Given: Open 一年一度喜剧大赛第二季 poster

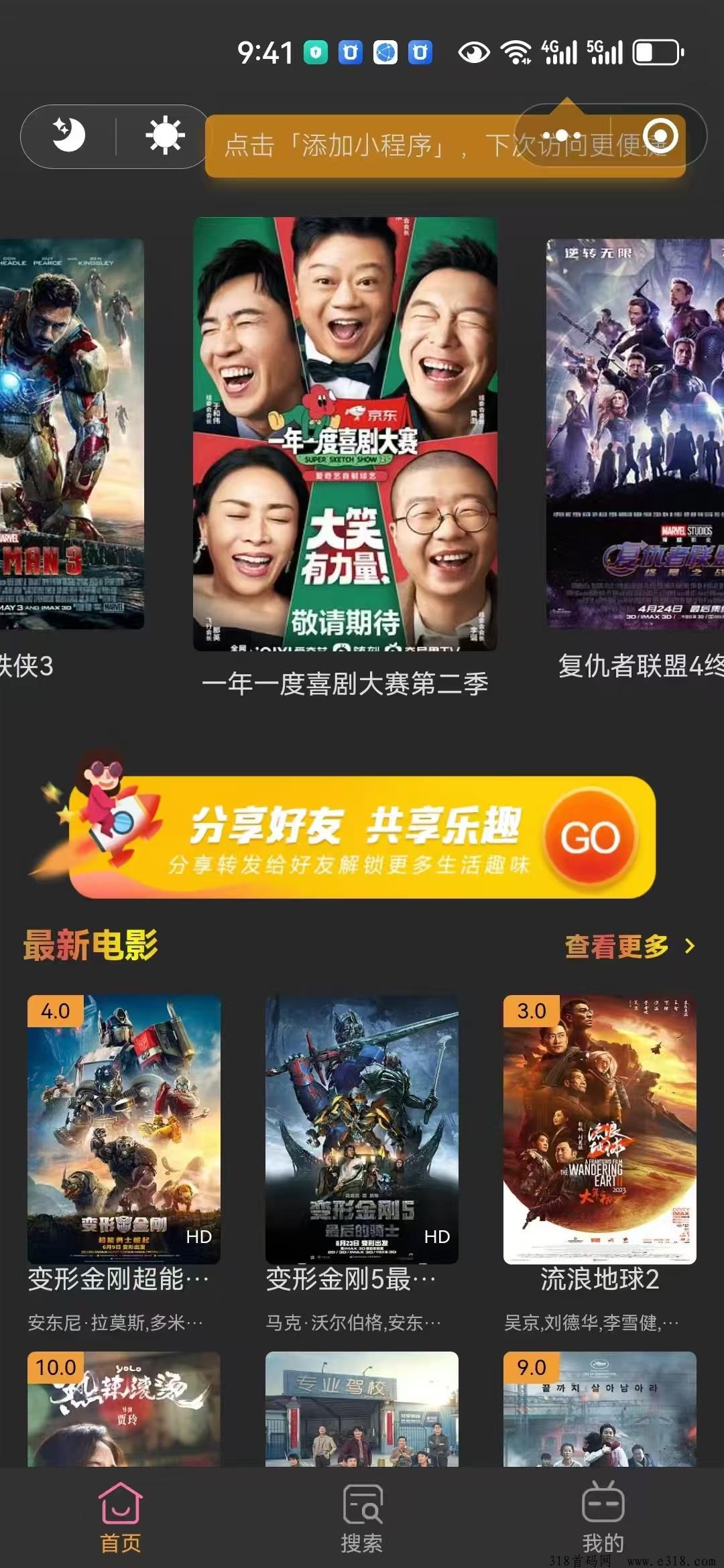Looking at the screenshot, I should 345,434.
